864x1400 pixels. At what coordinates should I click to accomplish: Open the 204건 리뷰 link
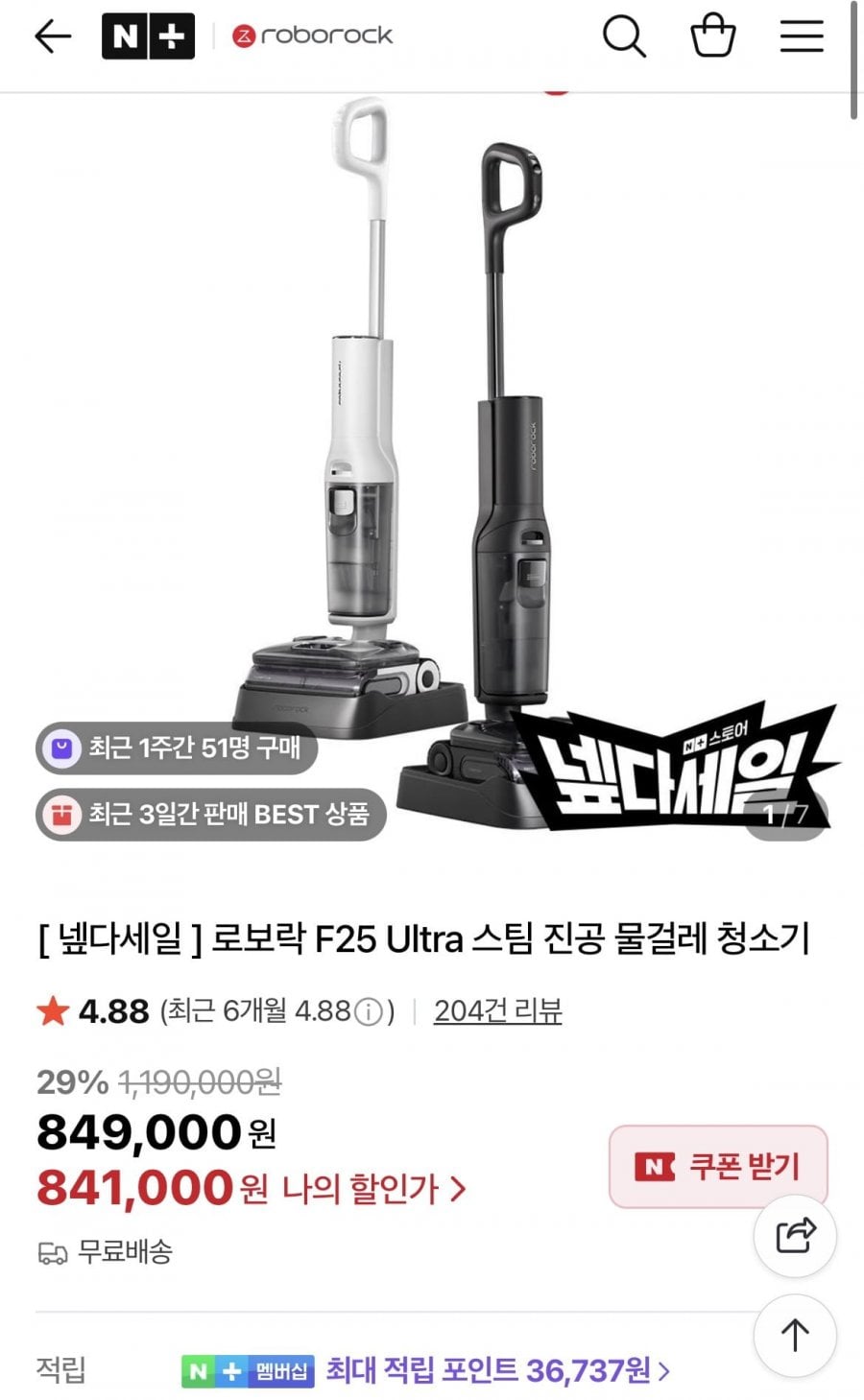click(x=497, y=1011)
